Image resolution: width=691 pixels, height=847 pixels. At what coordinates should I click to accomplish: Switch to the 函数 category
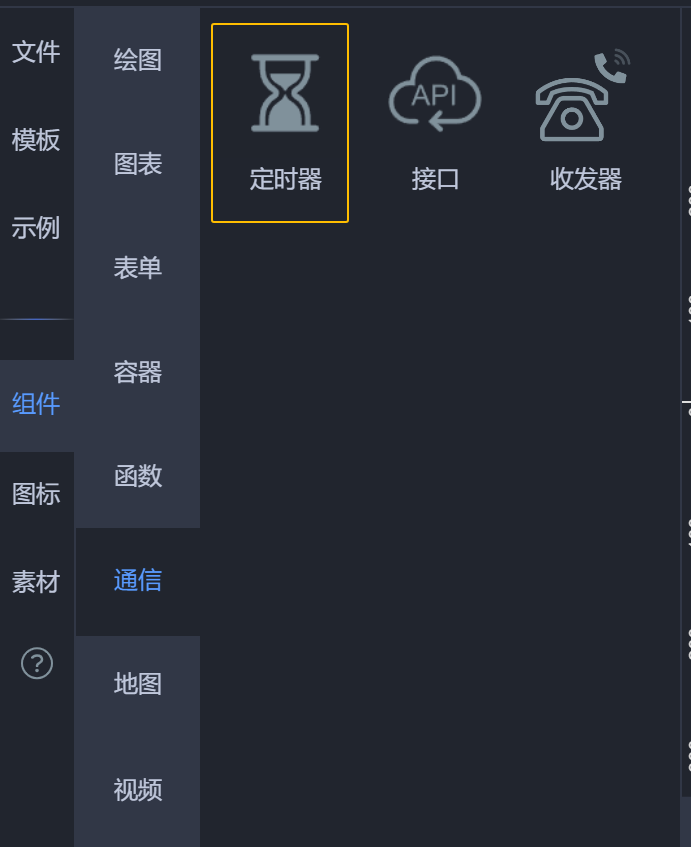[138, 476]
